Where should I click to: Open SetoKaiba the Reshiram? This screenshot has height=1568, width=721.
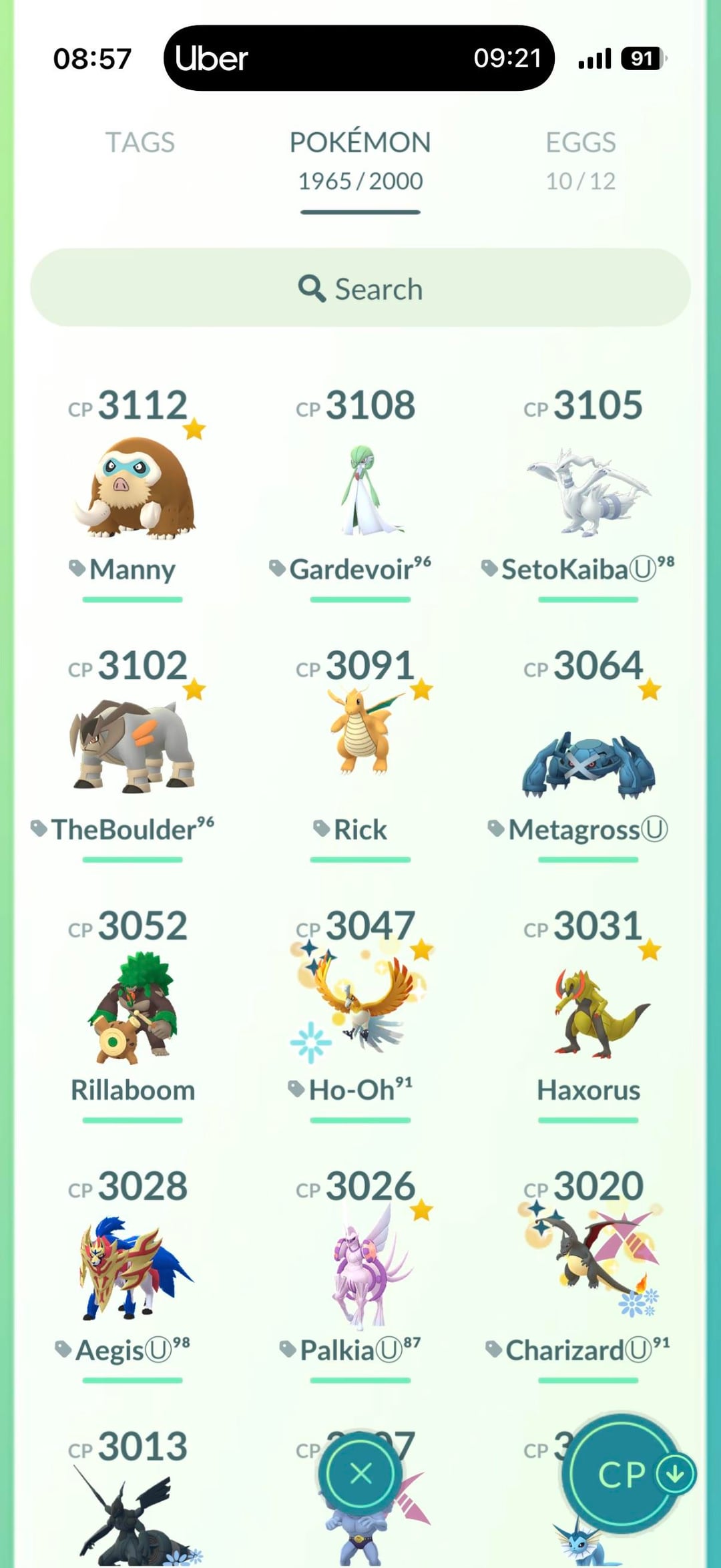coord(587,491)
